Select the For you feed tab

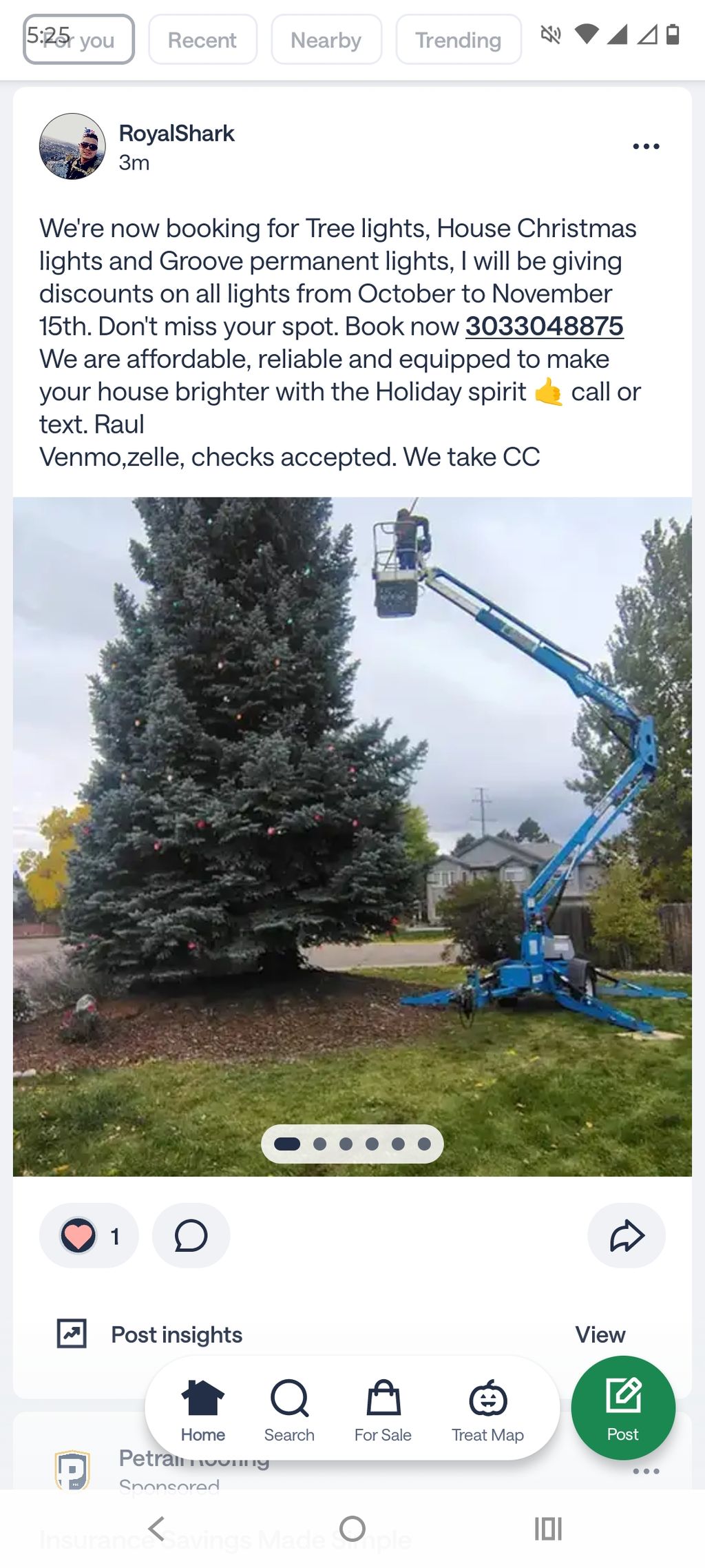click(x=78, y=40)
